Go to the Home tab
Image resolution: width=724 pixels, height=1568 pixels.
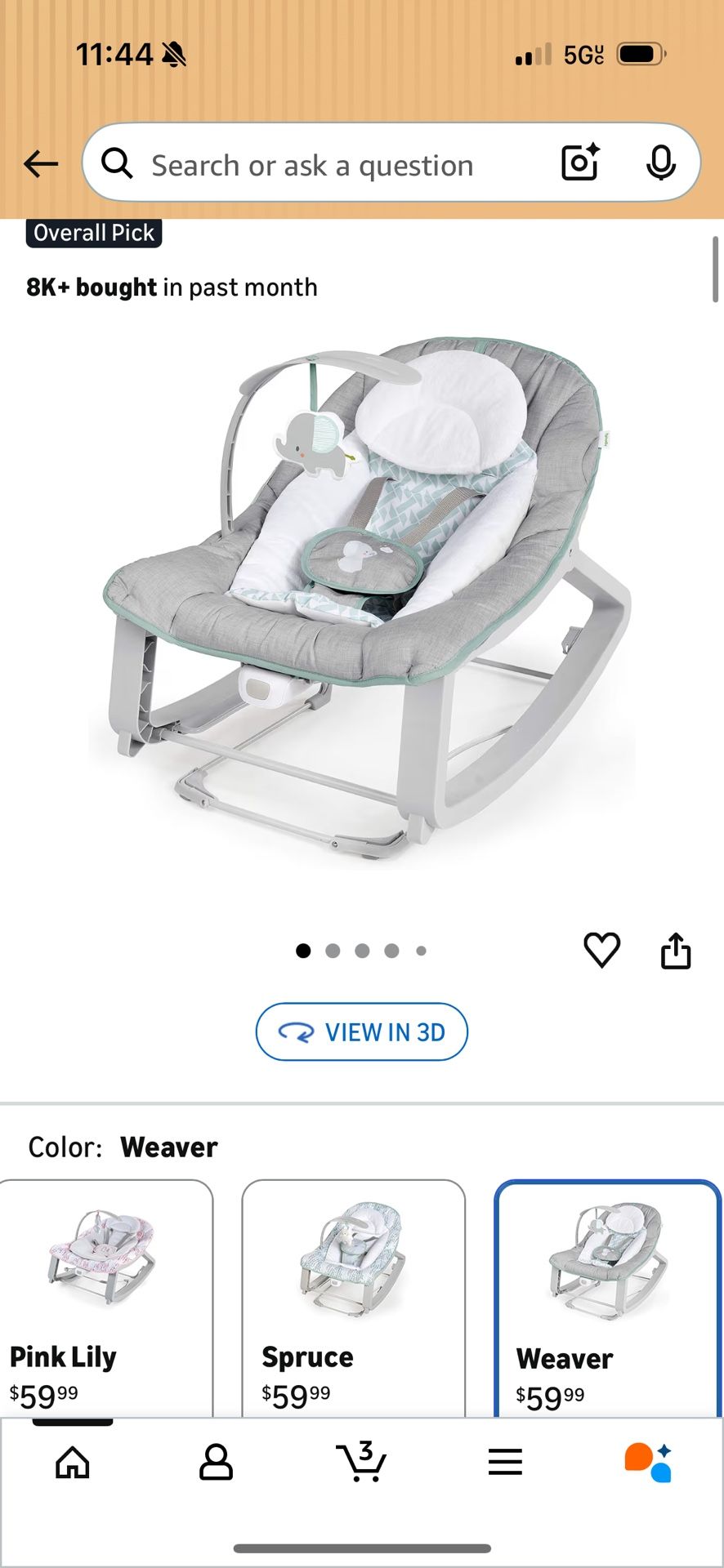(73, 1462)
